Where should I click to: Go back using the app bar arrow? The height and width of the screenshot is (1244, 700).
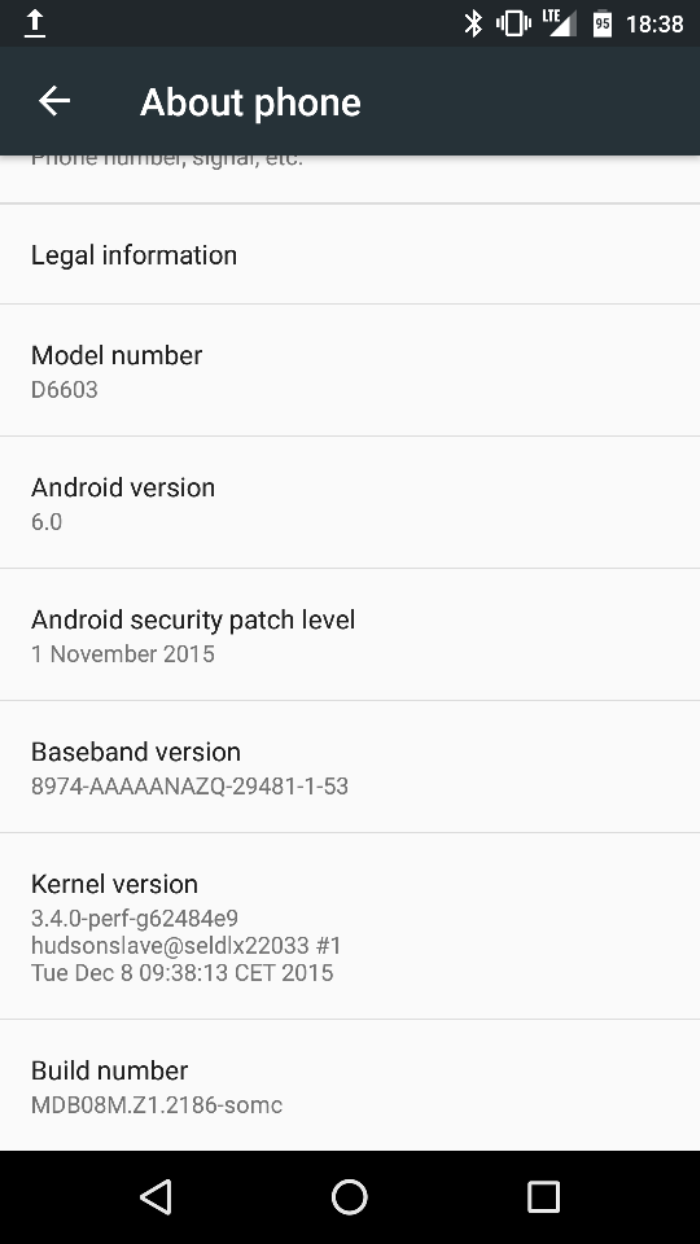(54, 101)
